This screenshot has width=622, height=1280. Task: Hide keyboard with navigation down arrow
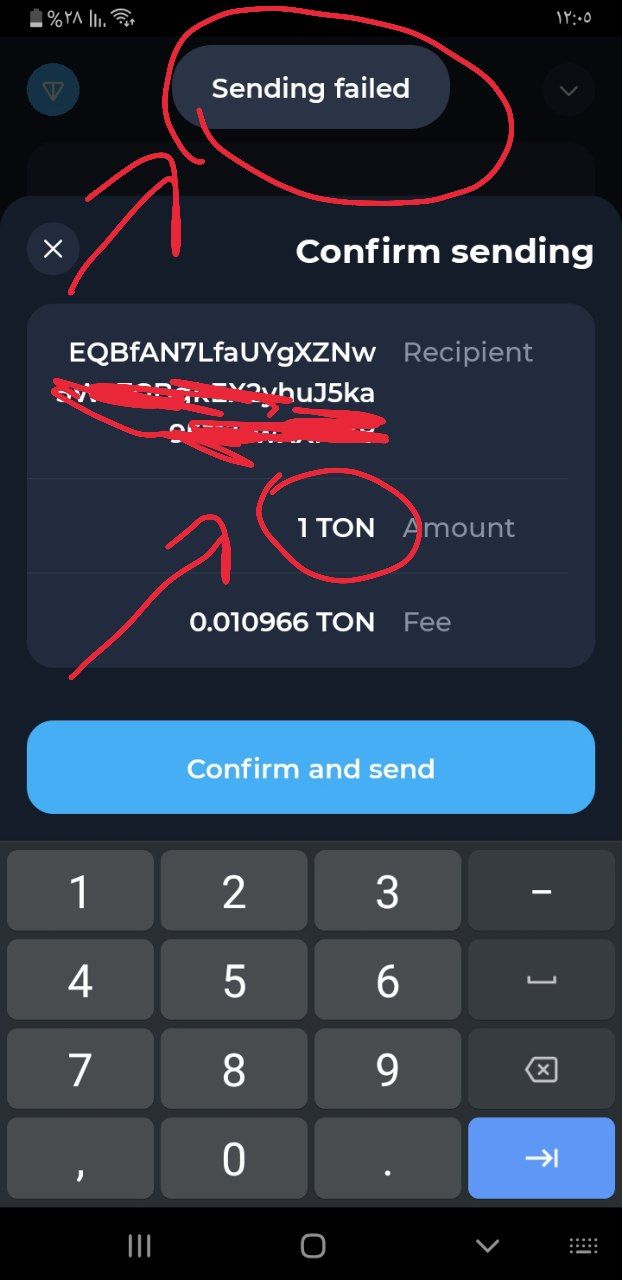coord(487,1245)
